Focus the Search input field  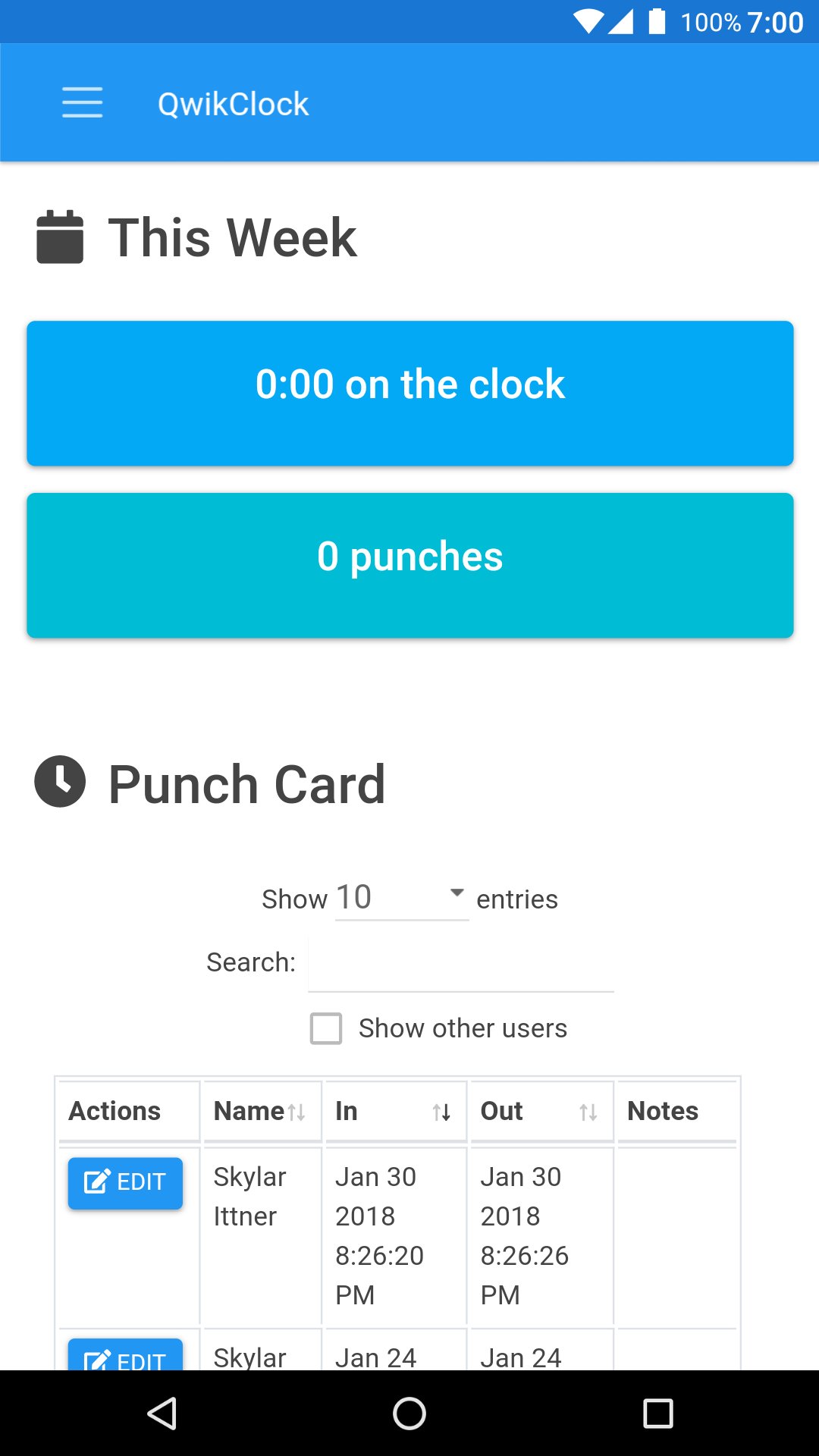coord(461,963)
